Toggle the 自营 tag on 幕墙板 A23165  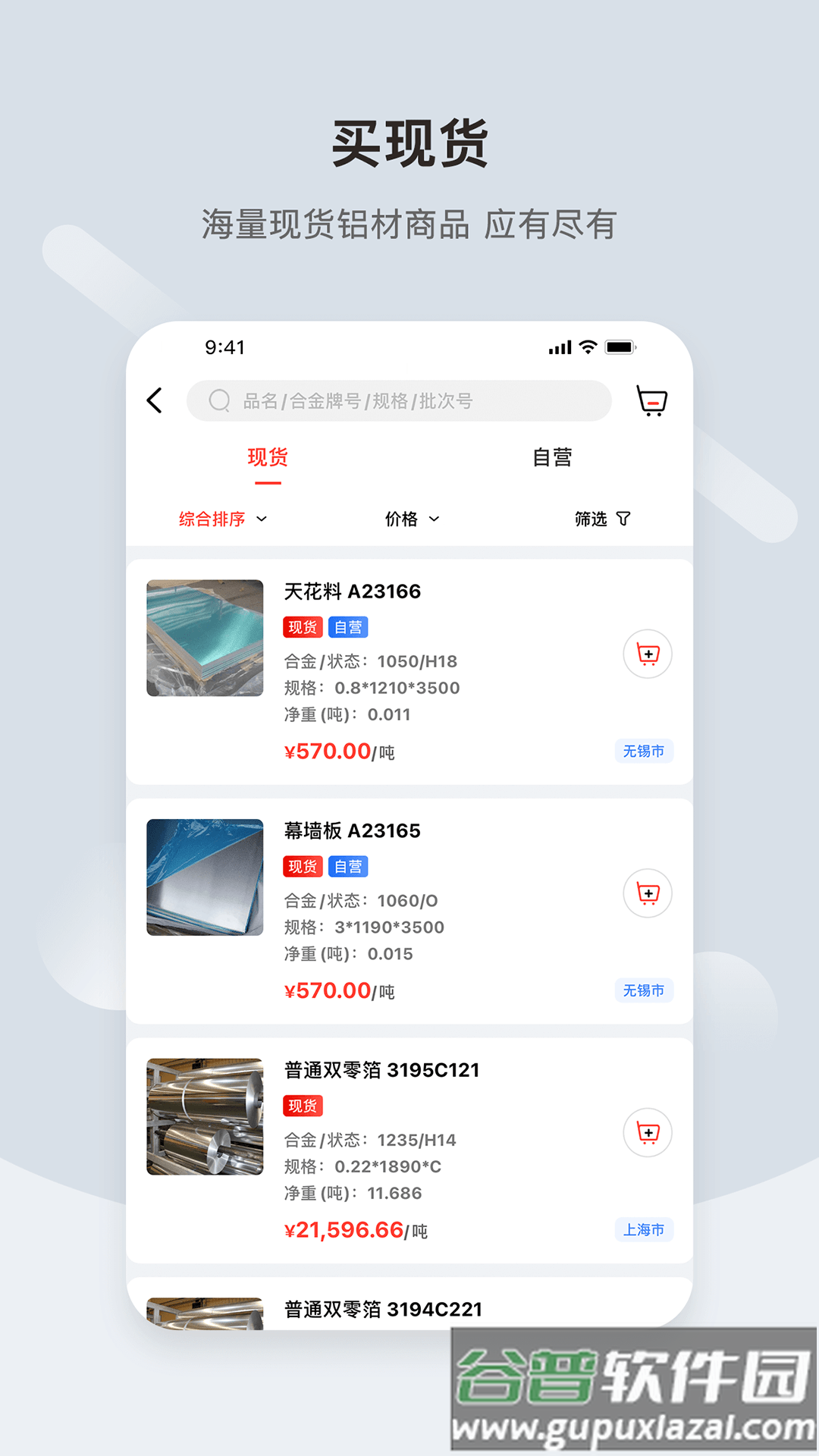(x=348, y=866)
